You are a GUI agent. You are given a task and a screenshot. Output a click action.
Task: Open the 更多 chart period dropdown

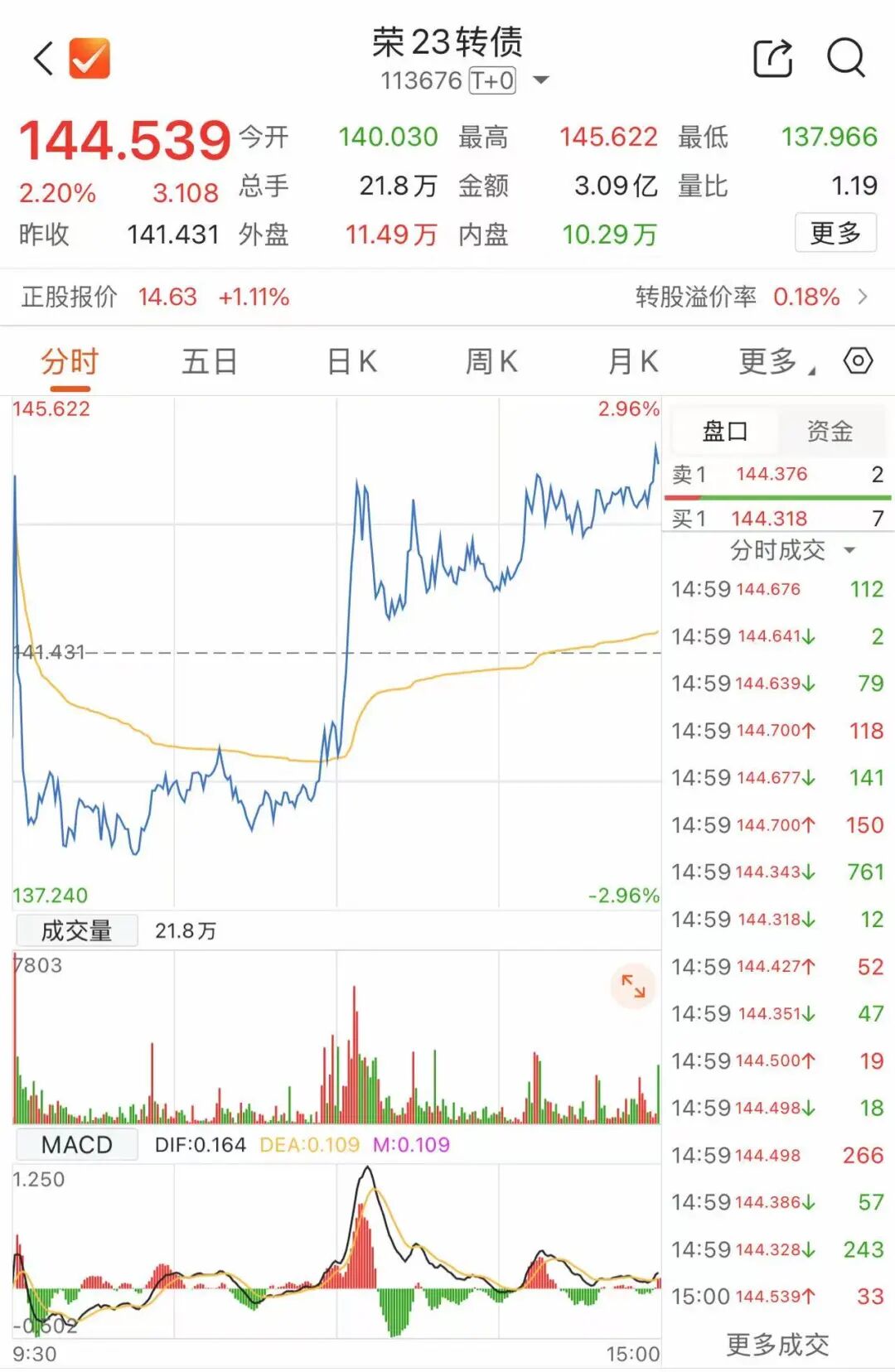(775, 362)
